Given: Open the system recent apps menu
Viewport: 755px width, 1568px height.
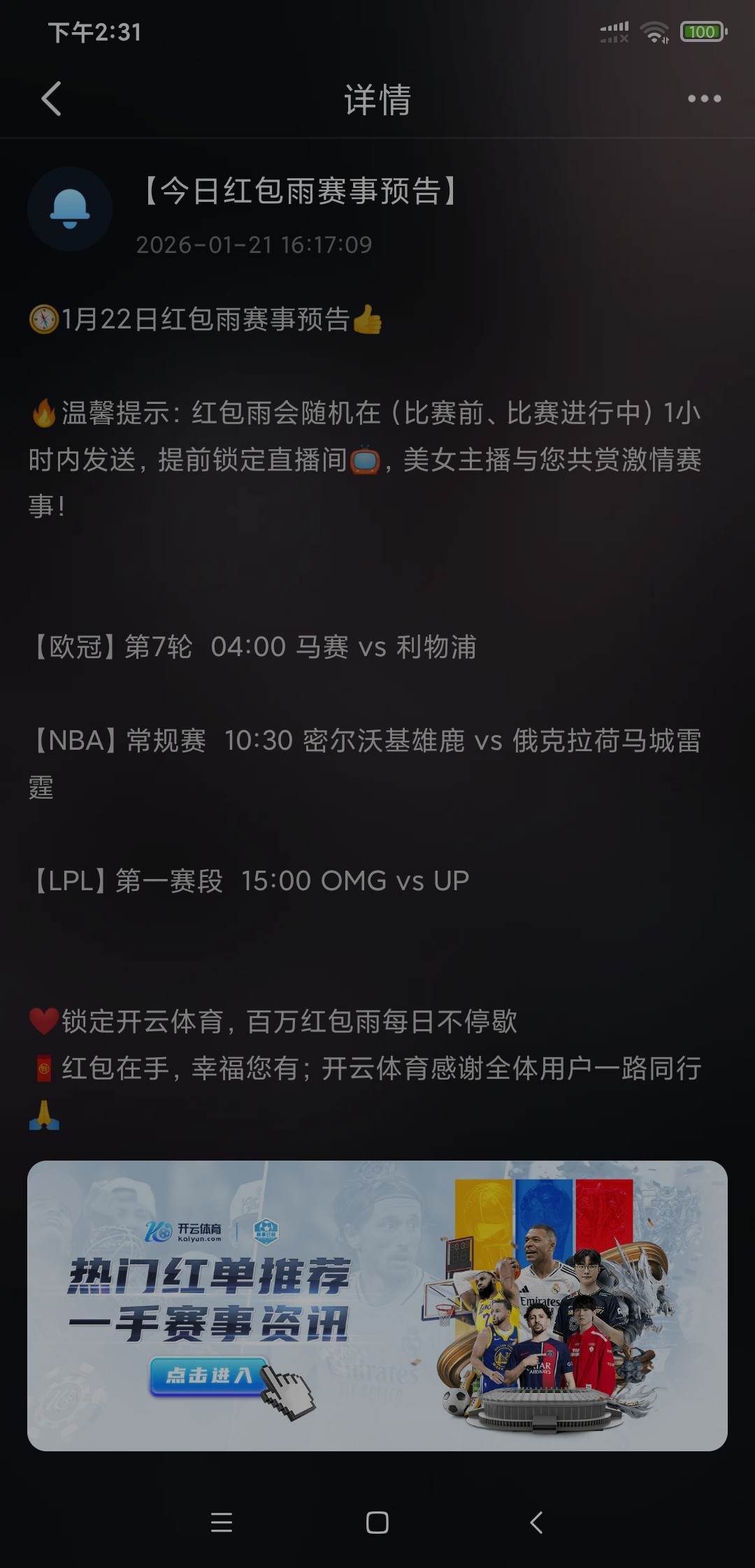Looking at the screenshot, I should coord(221,1522).
